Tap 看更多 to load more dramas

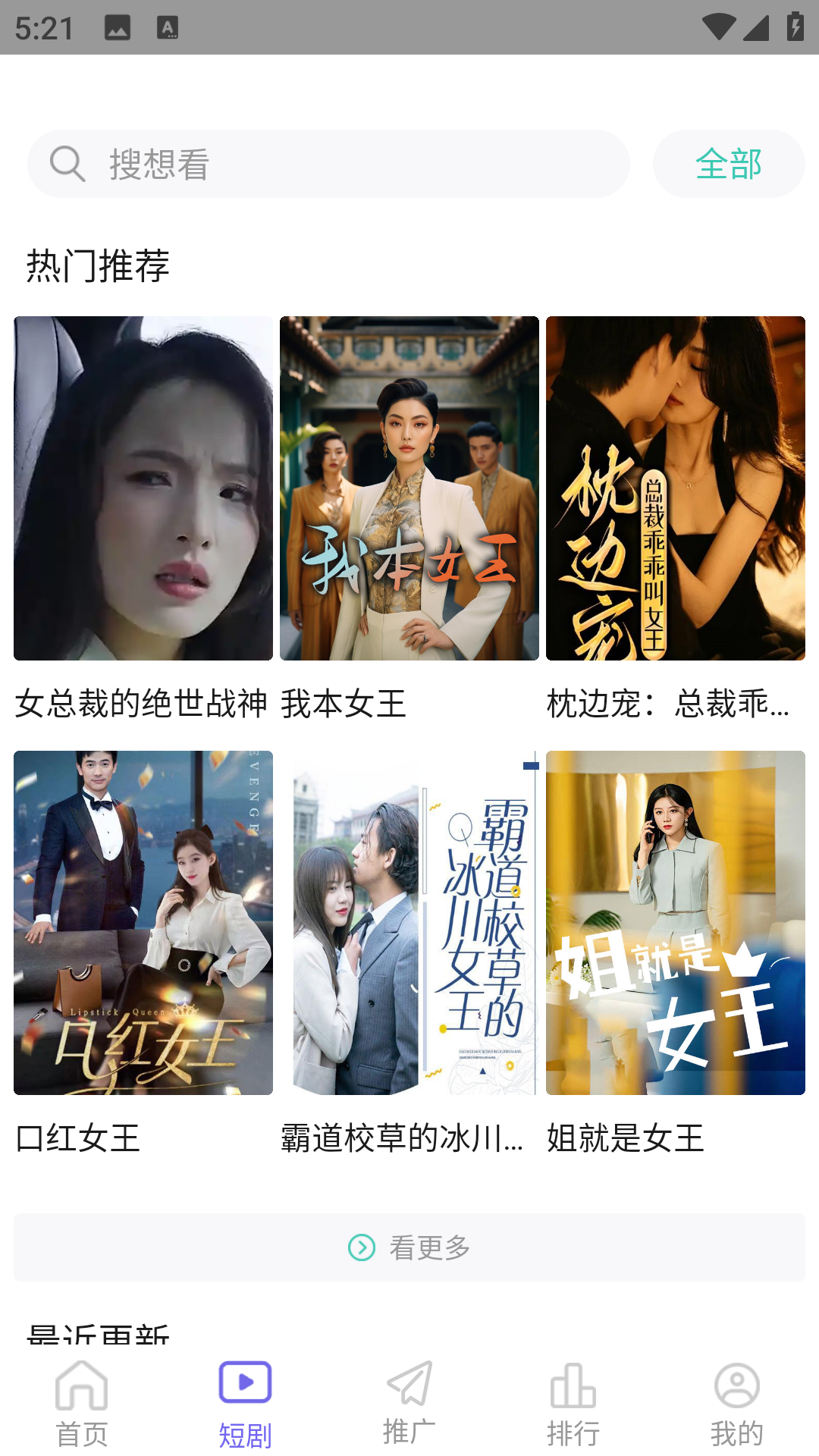[409, 1247]
